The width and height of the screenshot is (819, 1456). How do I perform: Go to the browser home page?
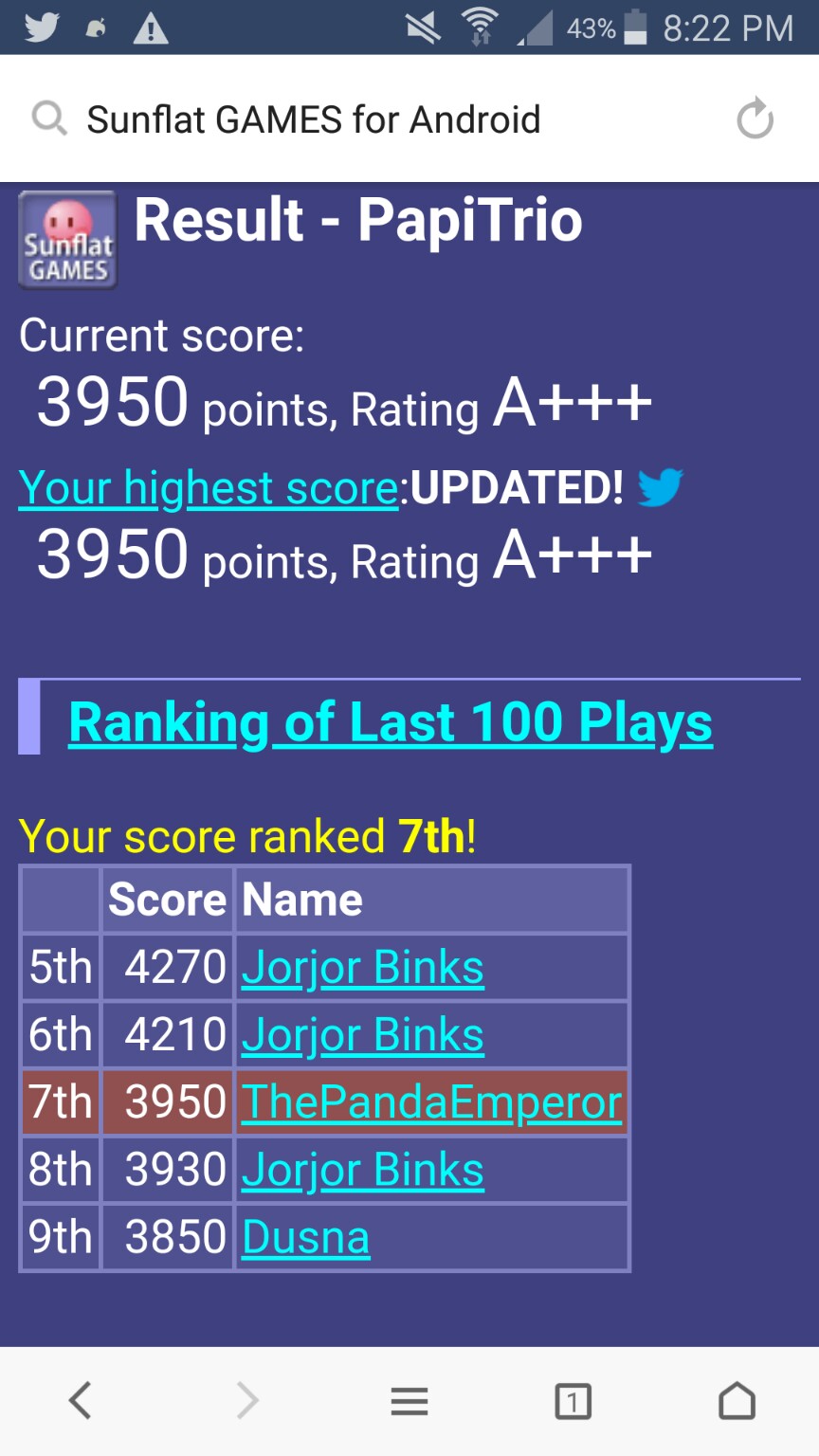tap(737, 1400)
